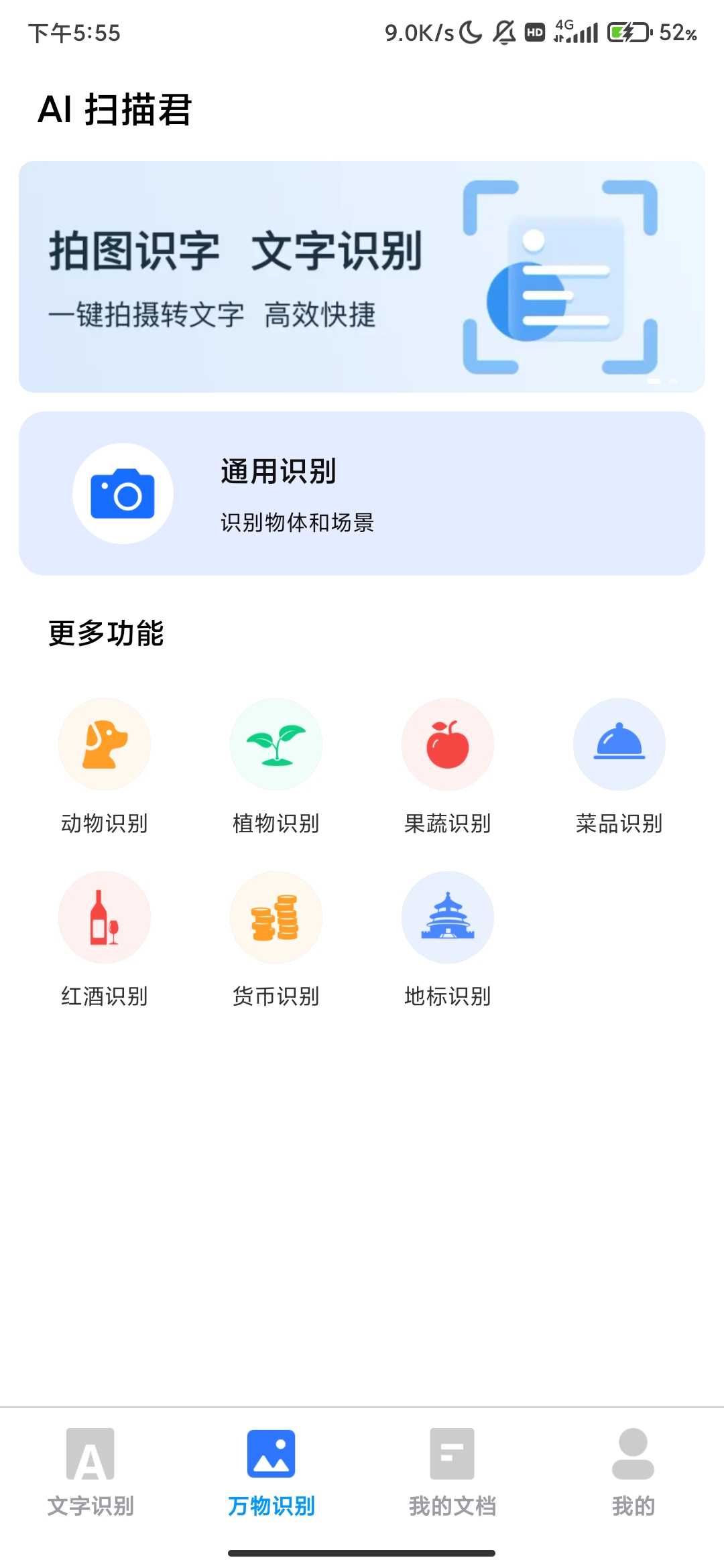
Task: Open wine recognition (红酒识别)
Action: (x=104, y=917)
